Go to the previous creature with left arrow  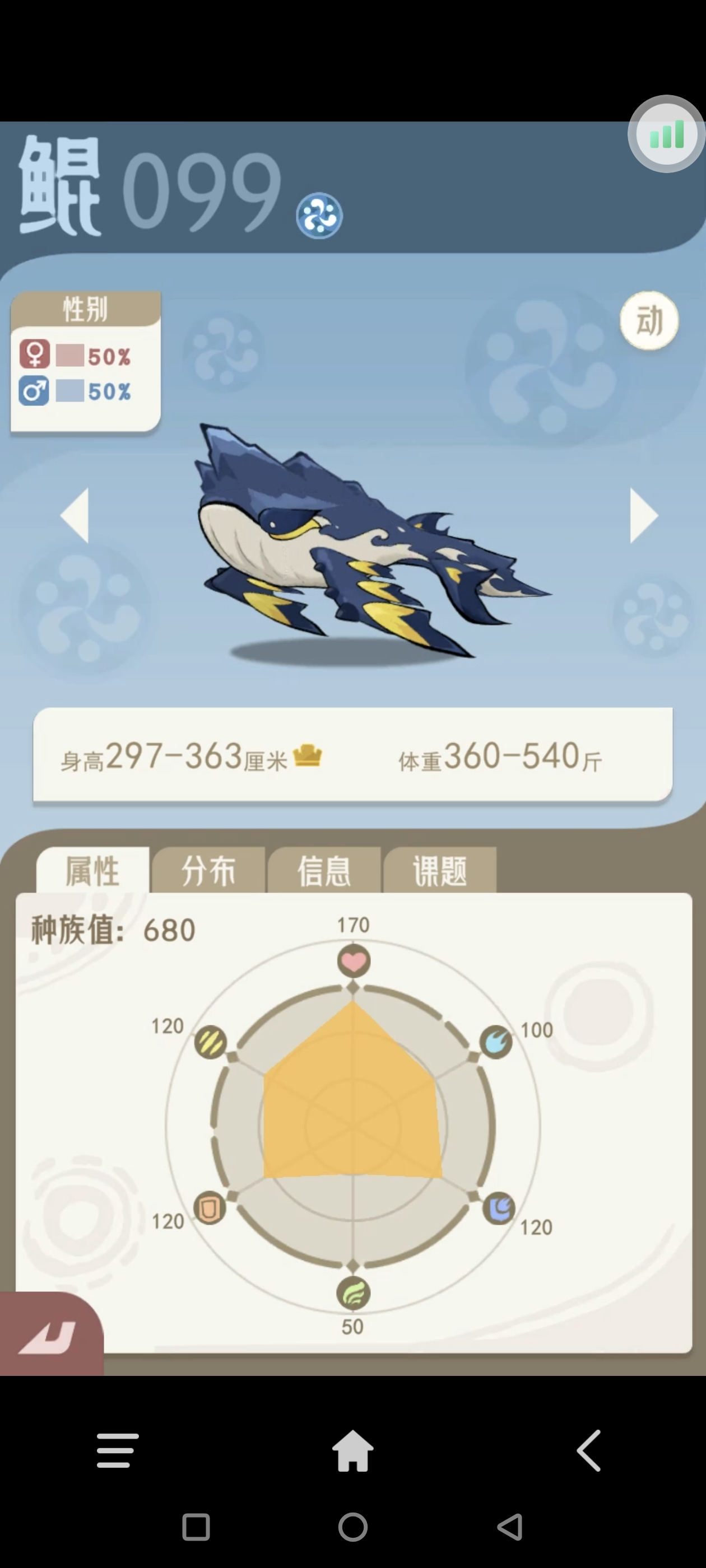(x=75, y=515)
